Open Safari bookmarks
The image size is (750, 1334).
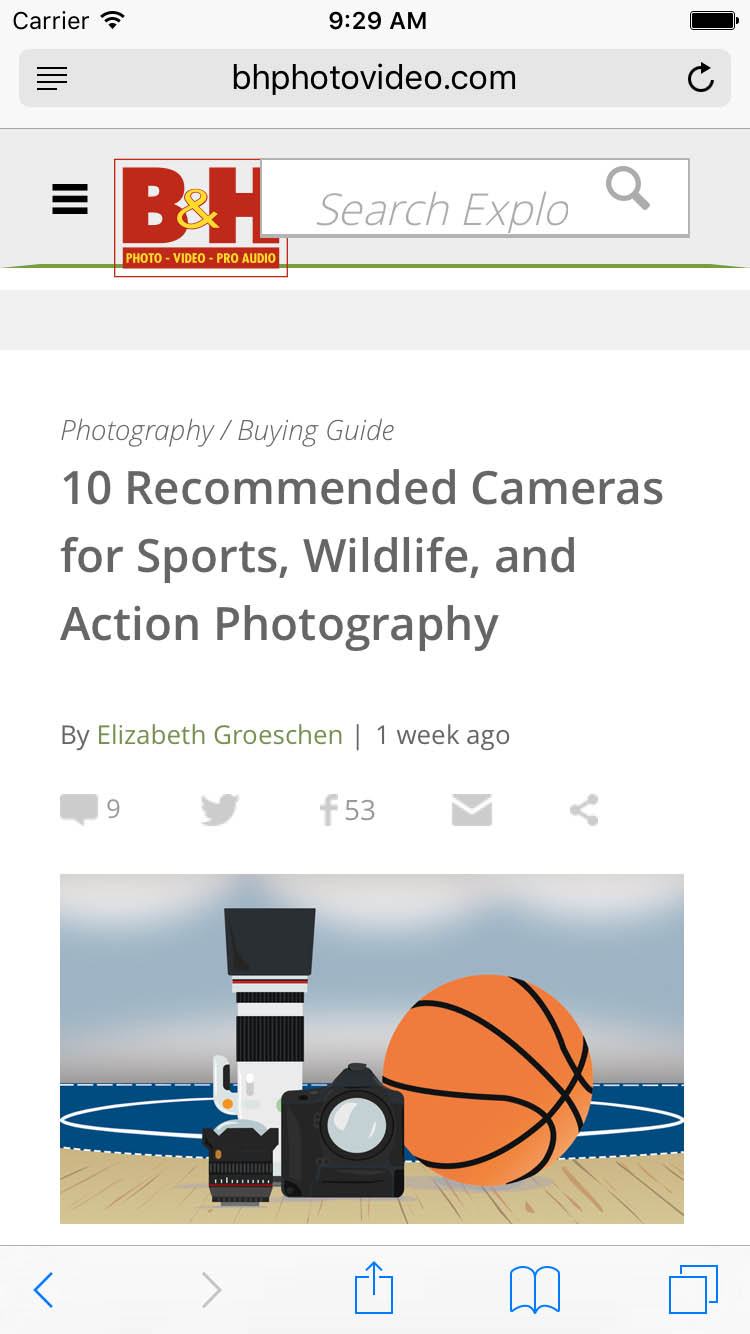click(533, 1289)
